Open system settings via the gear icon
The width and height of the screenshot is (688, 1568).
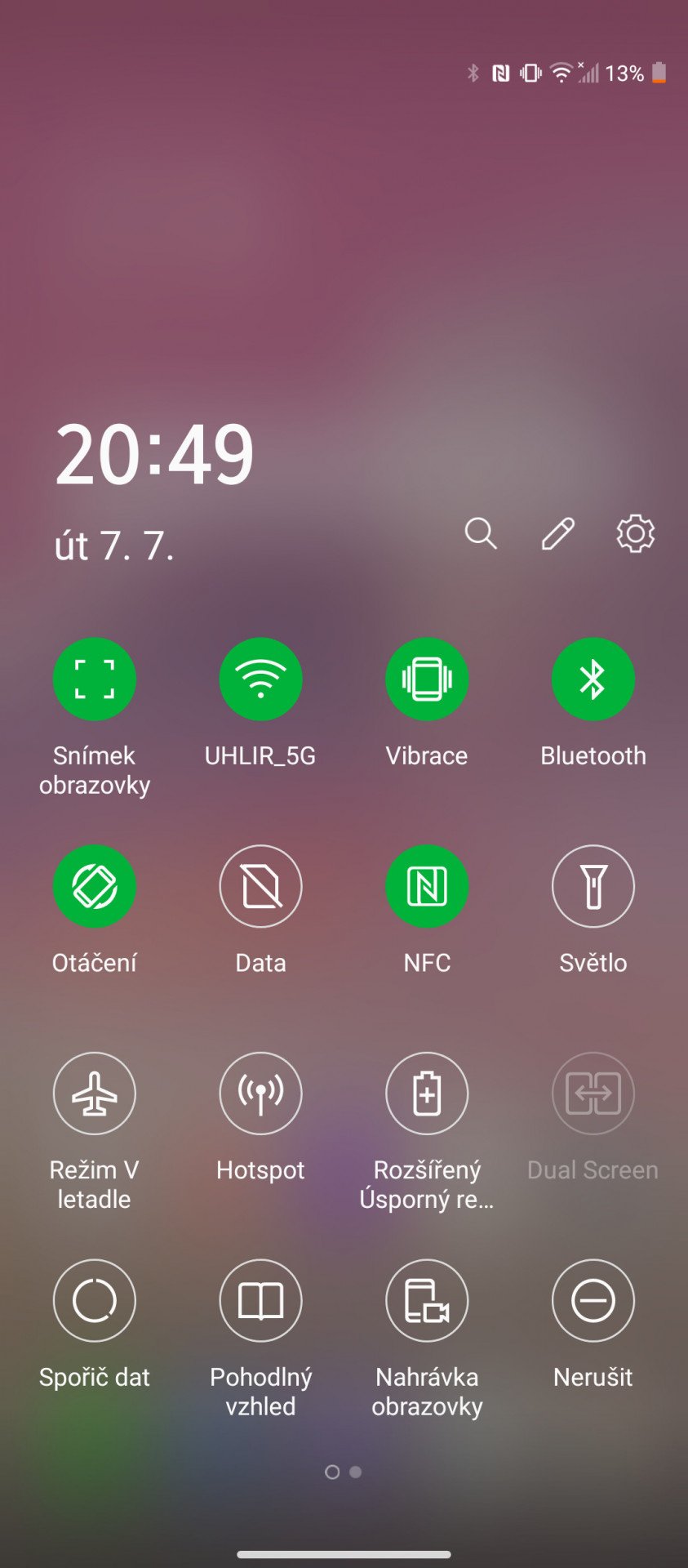[x=636, y=534]
